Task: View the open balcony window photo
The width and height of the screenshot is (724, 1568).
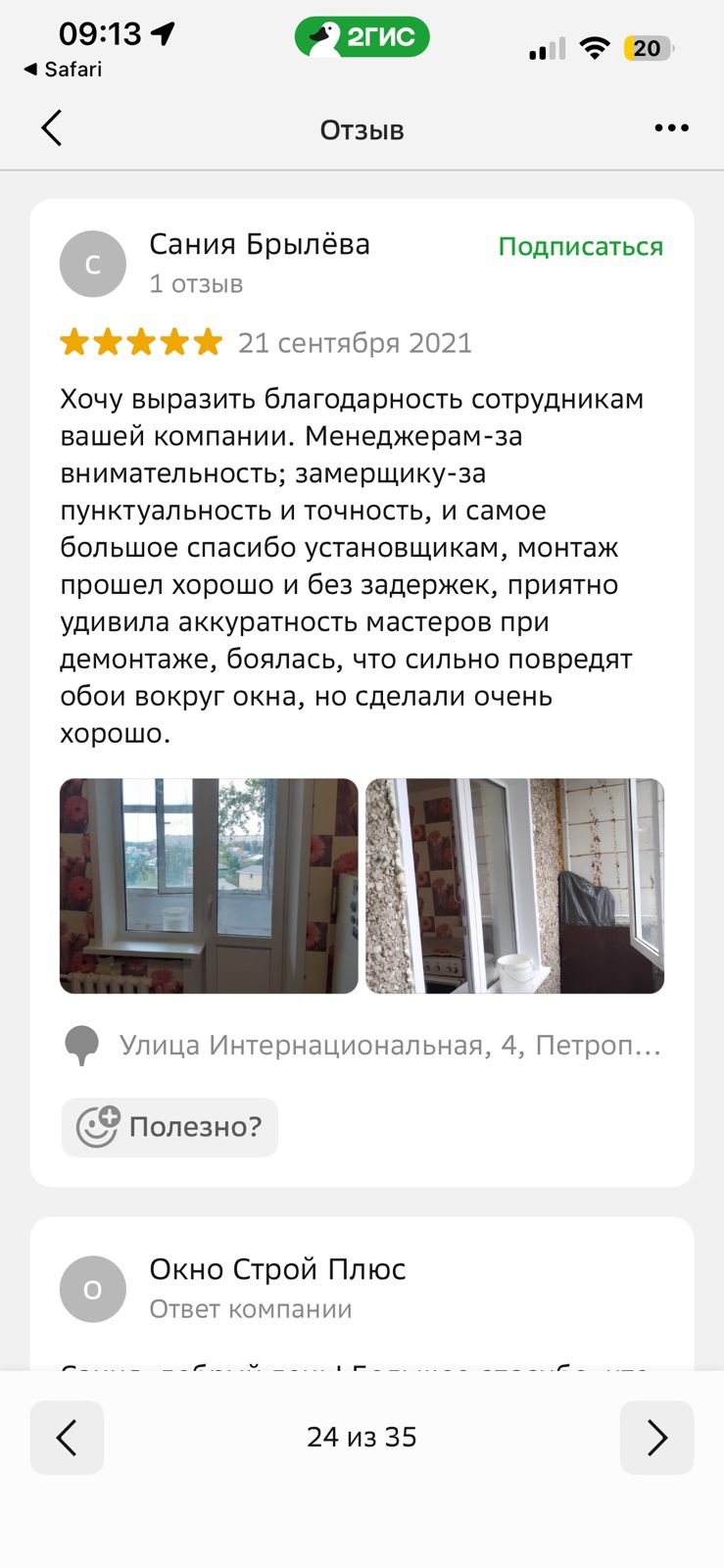Action: [x=514, y=886]
